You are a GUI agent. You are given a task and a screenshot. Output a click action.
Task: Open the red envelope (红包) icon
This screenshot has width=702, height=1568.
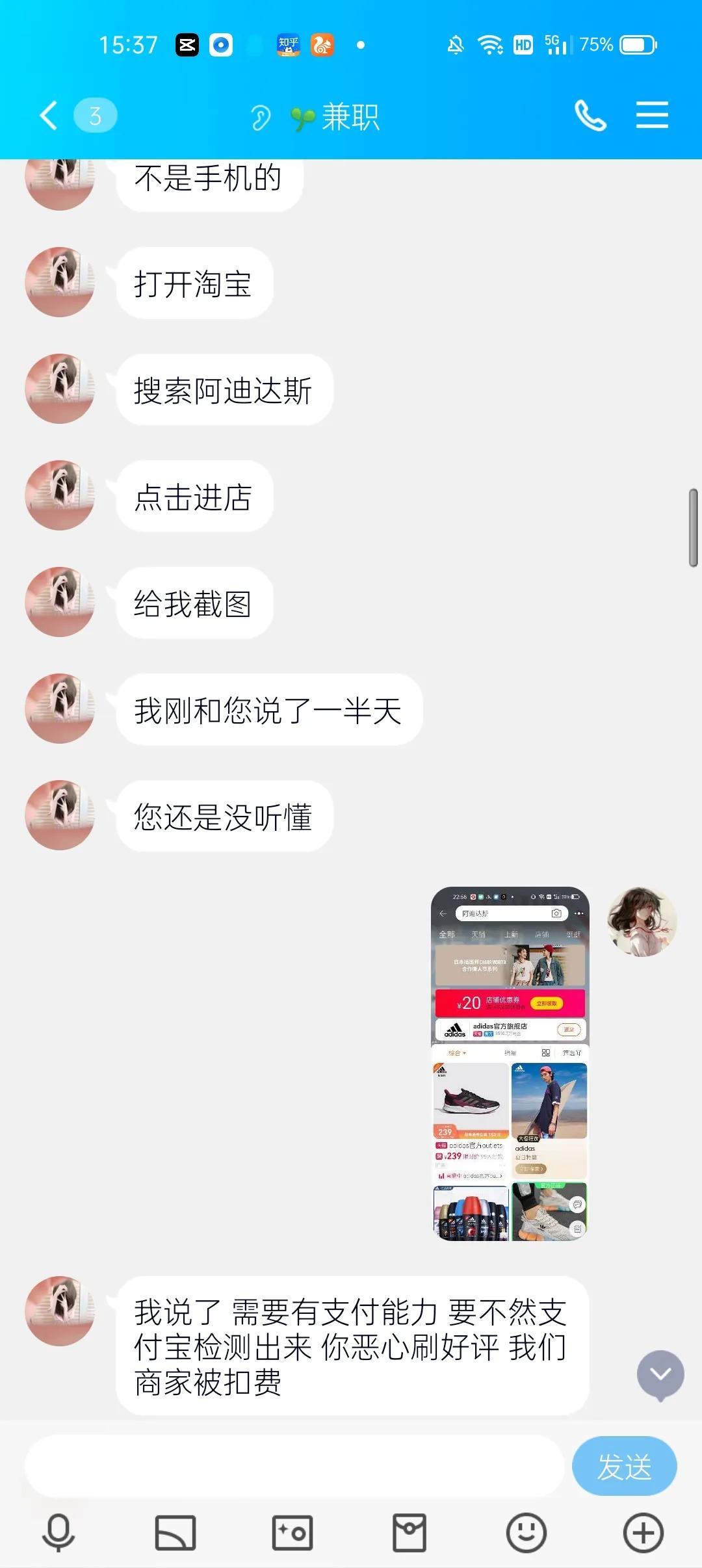[x=409, y=1532]
